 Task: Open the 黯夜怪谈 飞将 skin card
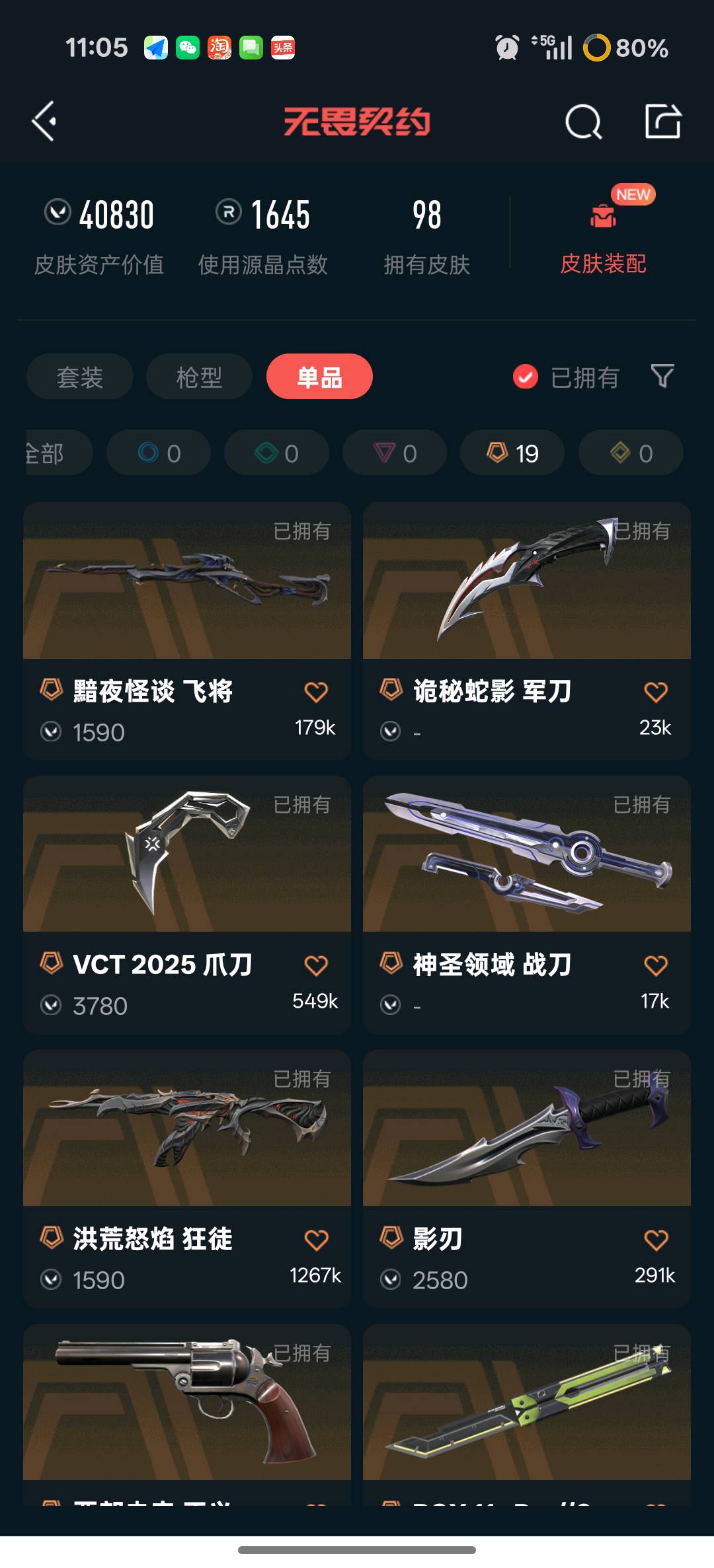coord(187,595)
